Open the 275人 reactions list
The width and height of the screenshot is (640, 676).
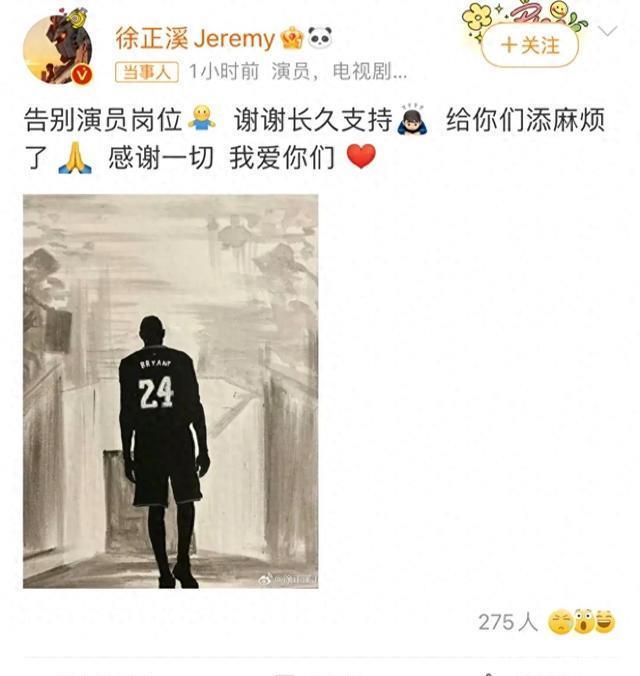(508, 622)
